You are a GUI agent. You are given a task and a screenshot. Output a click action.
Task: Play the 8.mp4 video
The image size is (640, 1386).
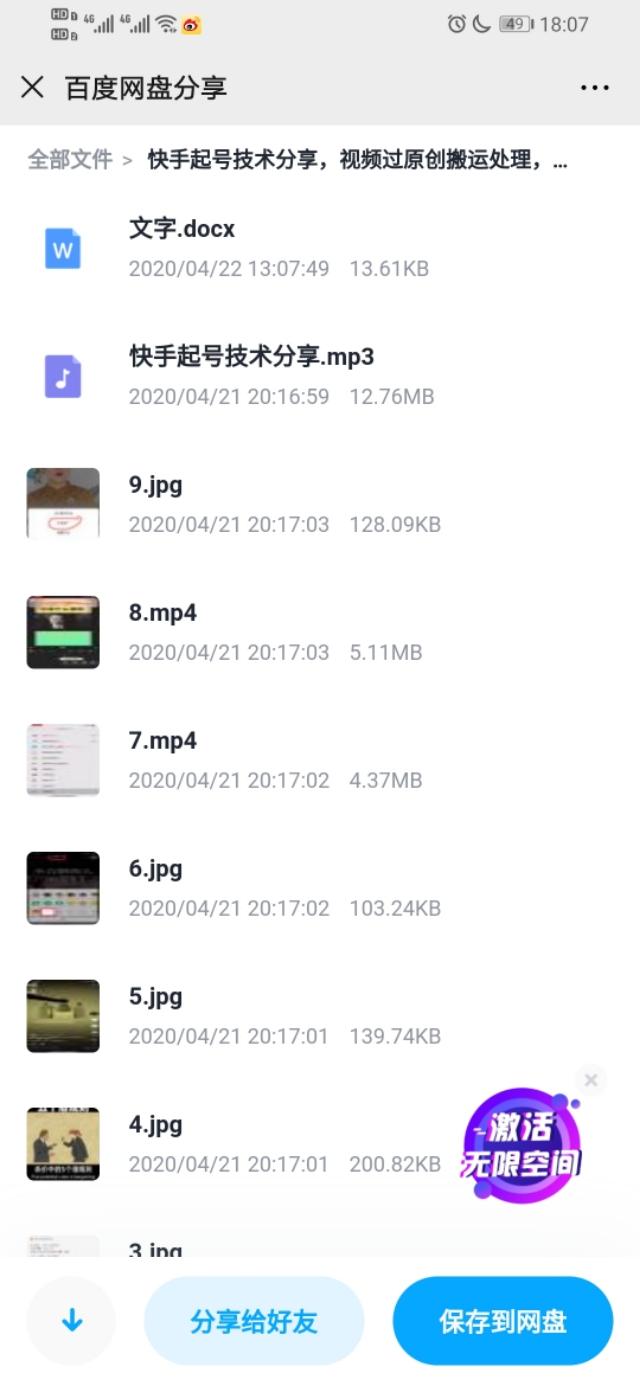(x=163, y=613)
